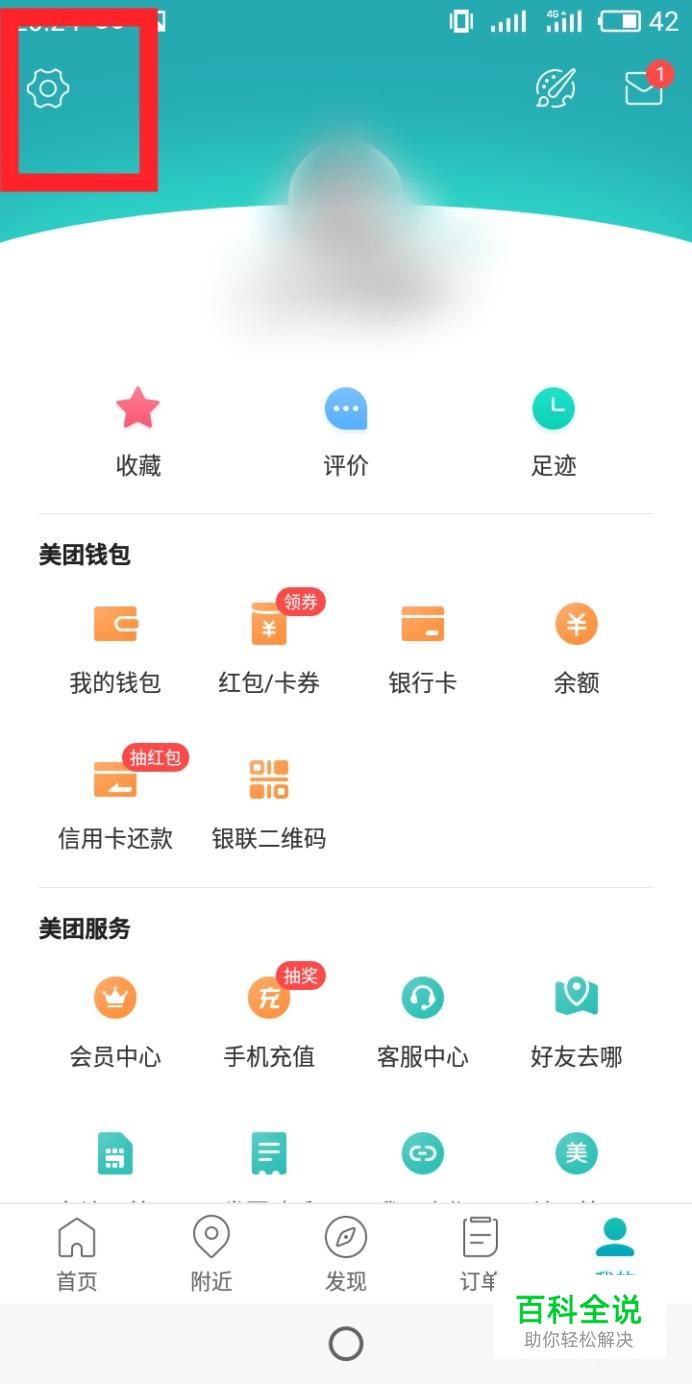This screenshot has width=692, height=1384.
Task: Open the settings gear icon
Action: point(48,89)
